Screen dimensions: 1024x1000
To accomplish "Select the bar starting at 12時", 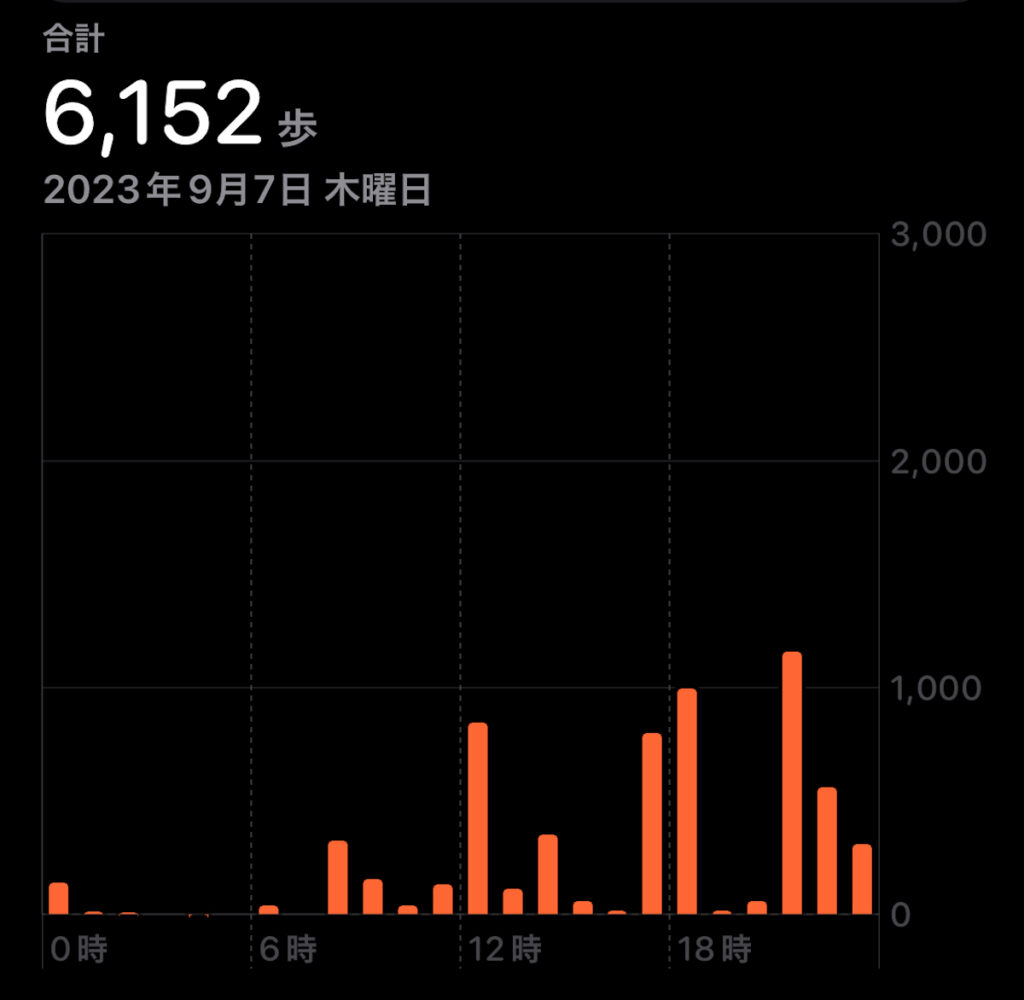I will [x=478, y=818].
